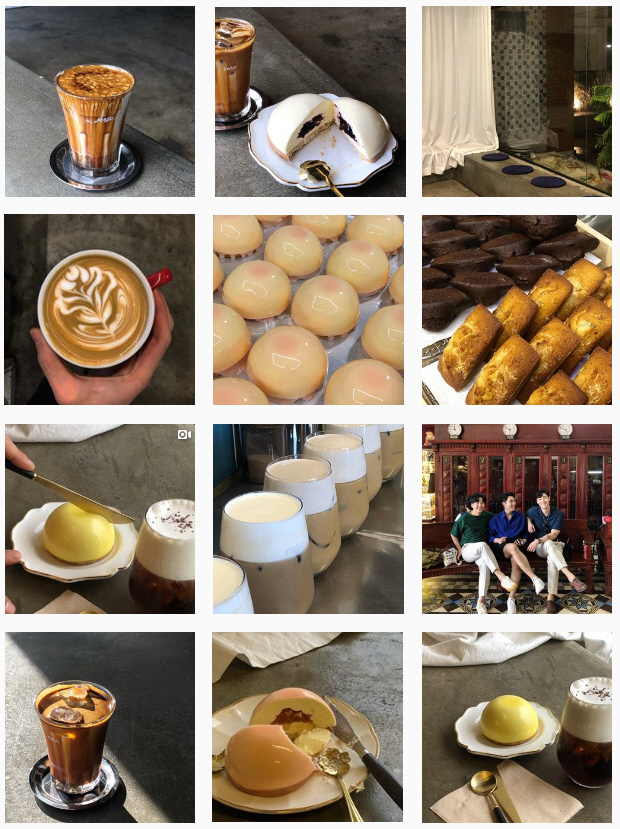Viewport: 620px width, 829px height.
Task: Open the post showing many peach dome cakes
Action: [309, 310]
